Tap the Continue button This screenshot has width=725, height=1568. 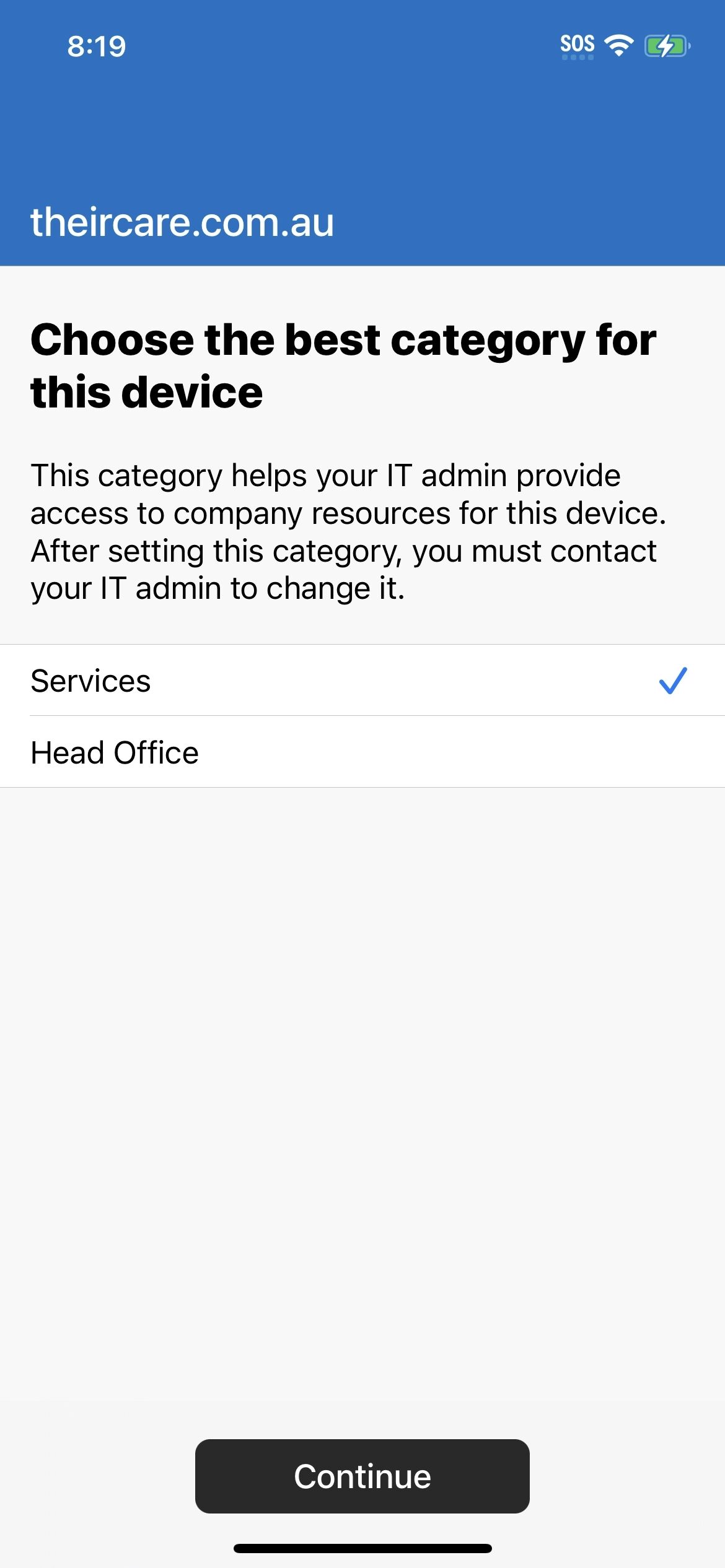point(362,1476)
